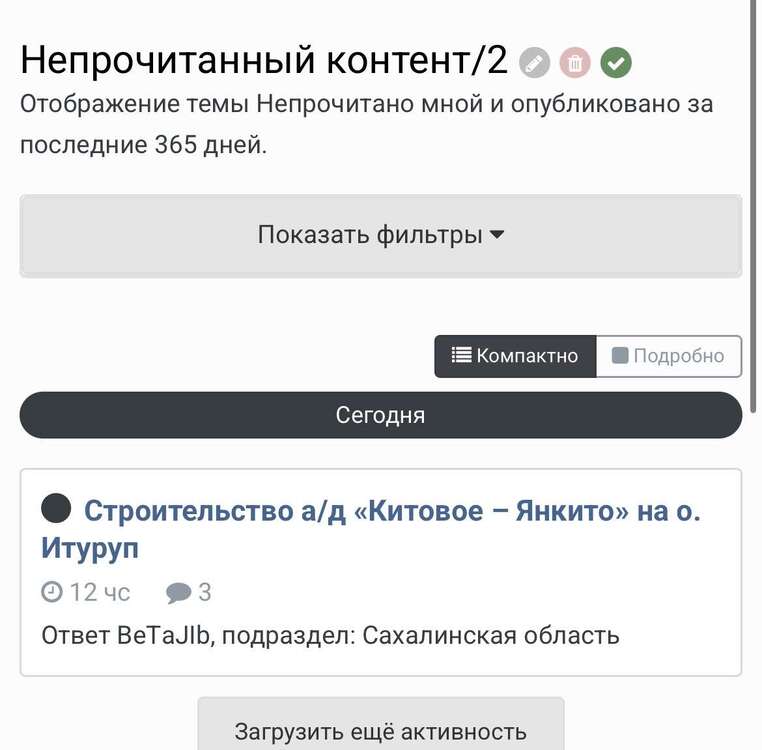The height and width of the screenshot is (750, 762).
Task: Delete this stream with the trash icon
Action: pyautogui.click(x=575, y=63)
